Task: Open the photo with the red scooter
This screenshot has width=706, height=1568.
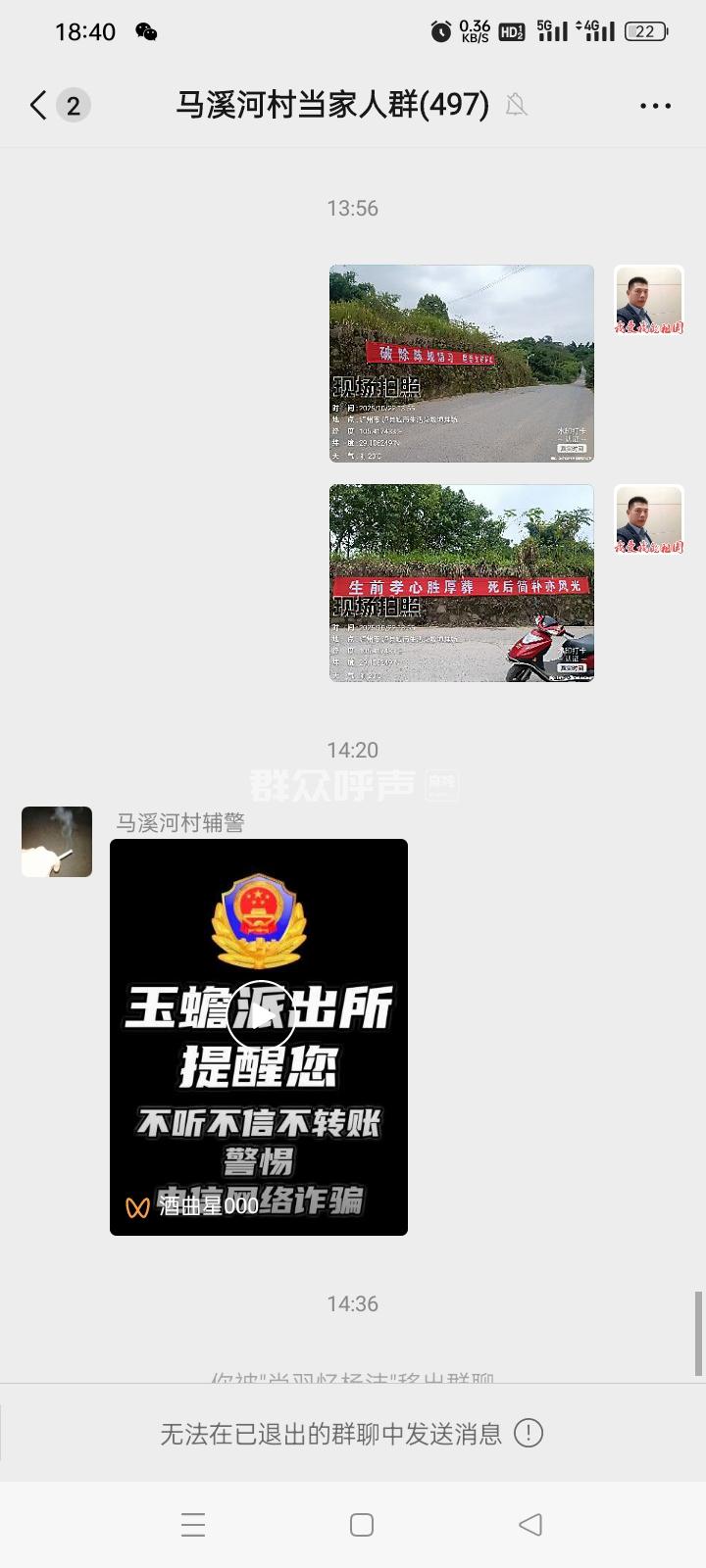Action: (x=461, y=582)
